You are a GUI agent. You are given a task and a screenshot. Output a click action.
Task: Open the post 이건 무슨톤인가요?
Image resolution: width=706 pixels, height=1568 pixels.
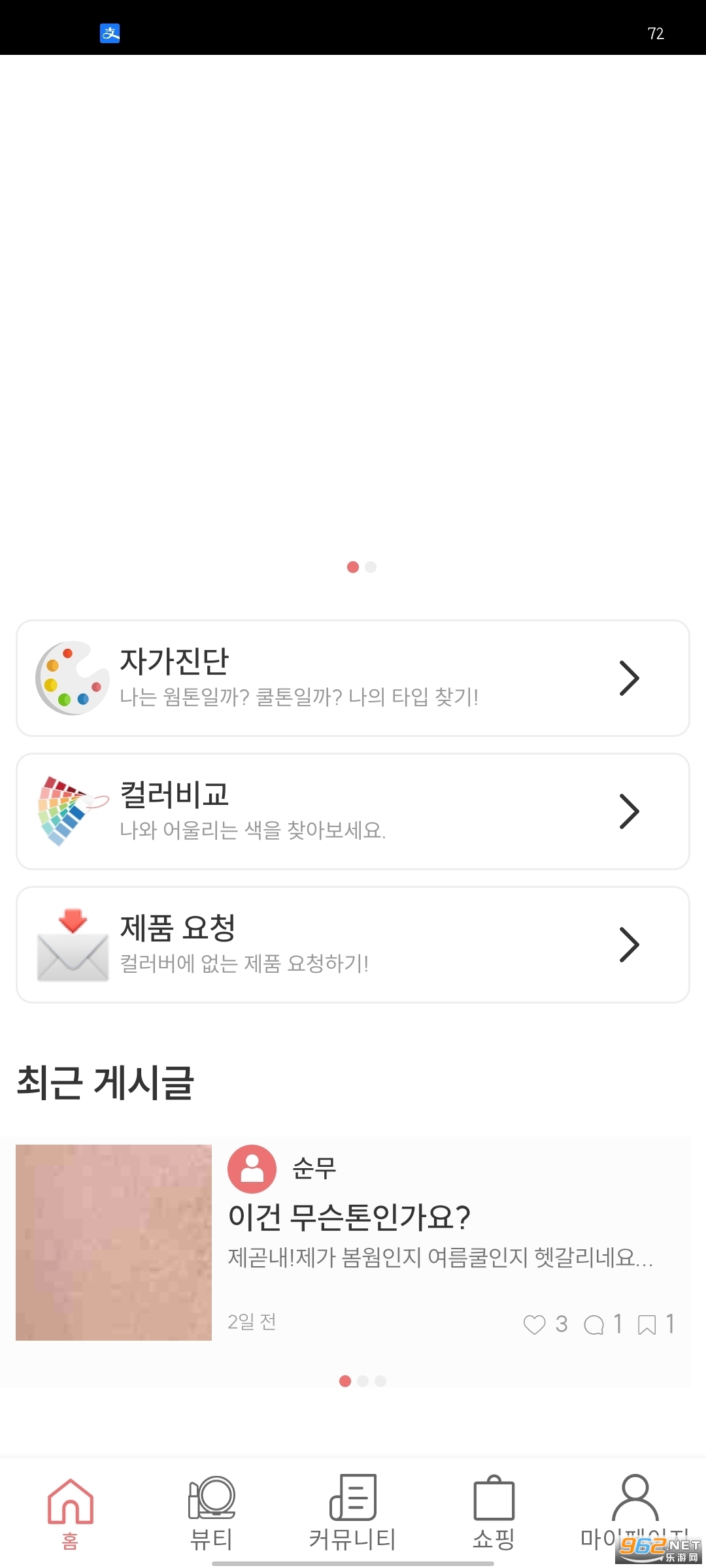pos(349,1217)
